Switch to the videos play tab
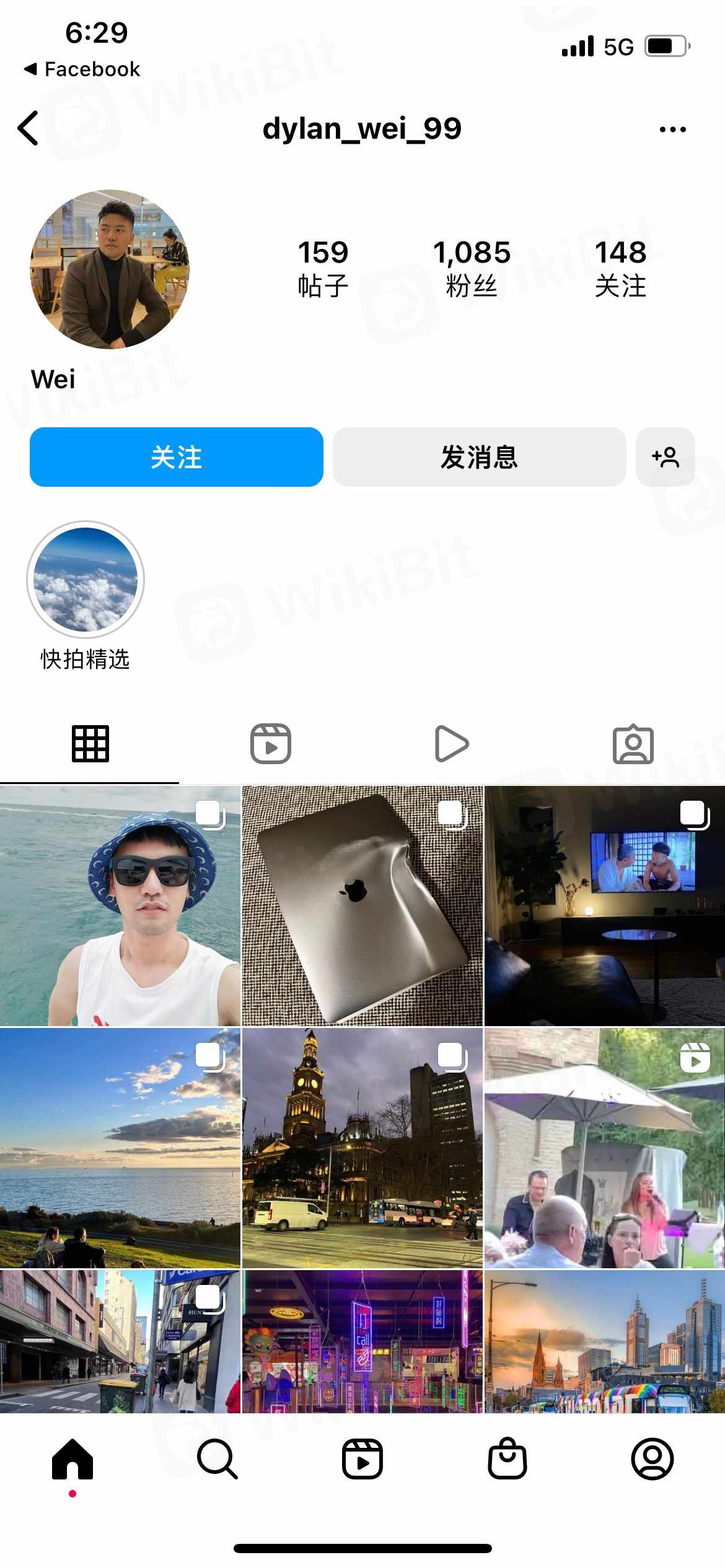Viewport: 725px width, 1568px height. click(452, 743)
